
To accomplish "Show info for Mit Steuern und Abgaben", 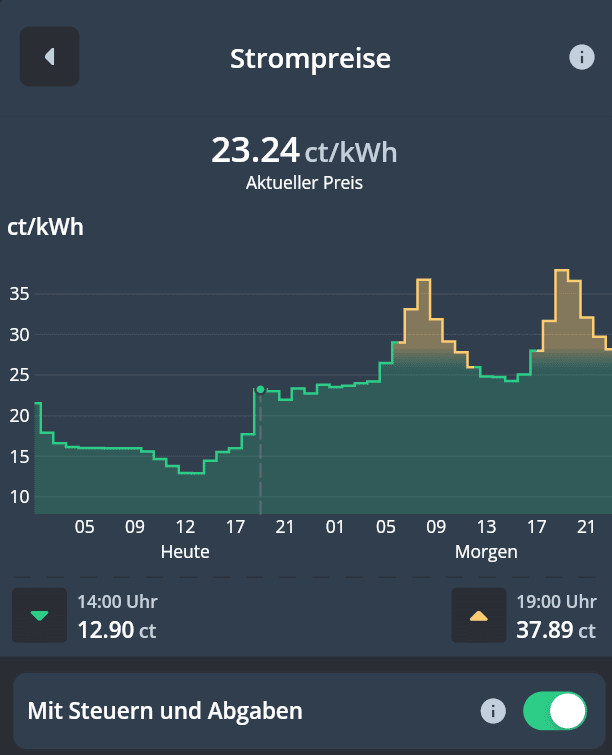I will [491, 711].
